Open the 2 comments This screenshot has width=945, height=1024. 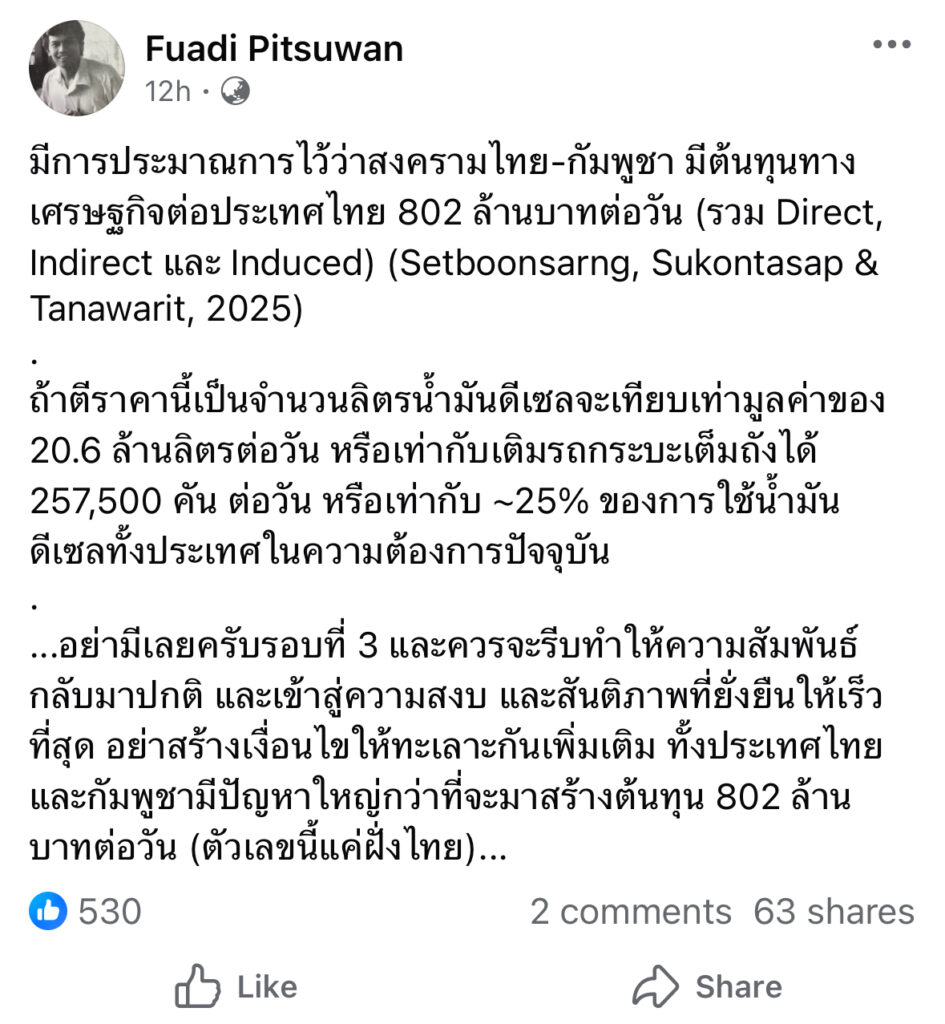tap(630, 911)
